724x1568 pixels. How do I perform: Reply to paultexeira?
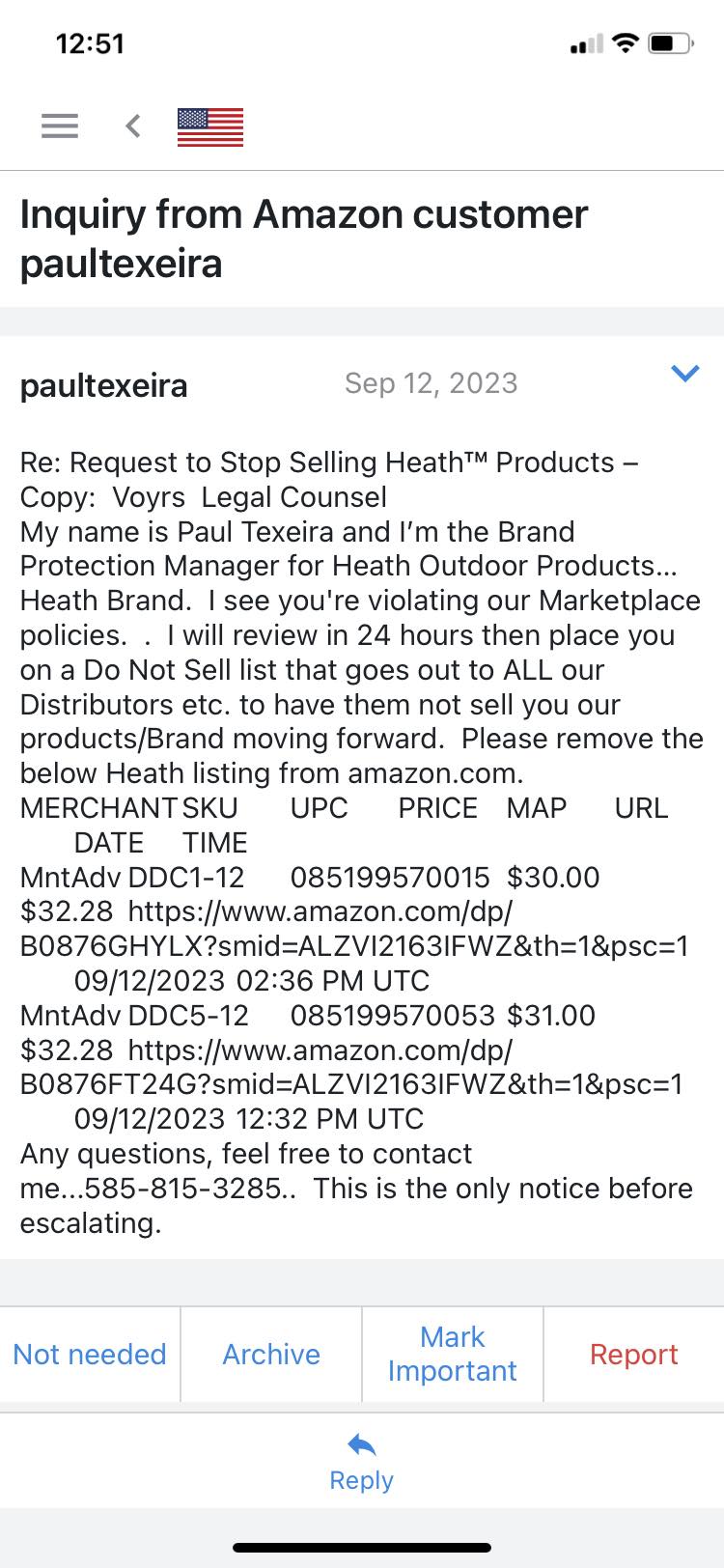pyautogui.click(x=362, y=1462)
